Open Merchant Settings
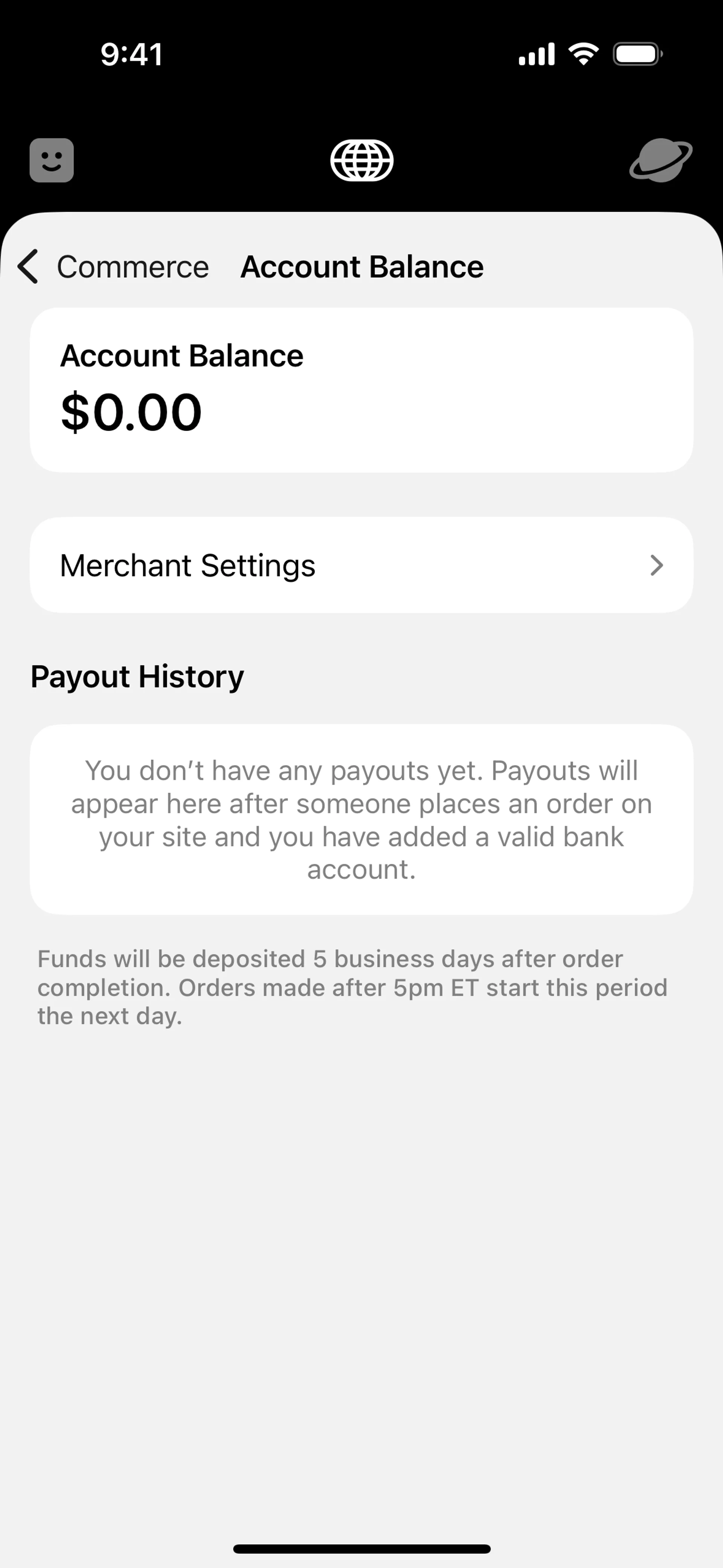 point(361,565)
